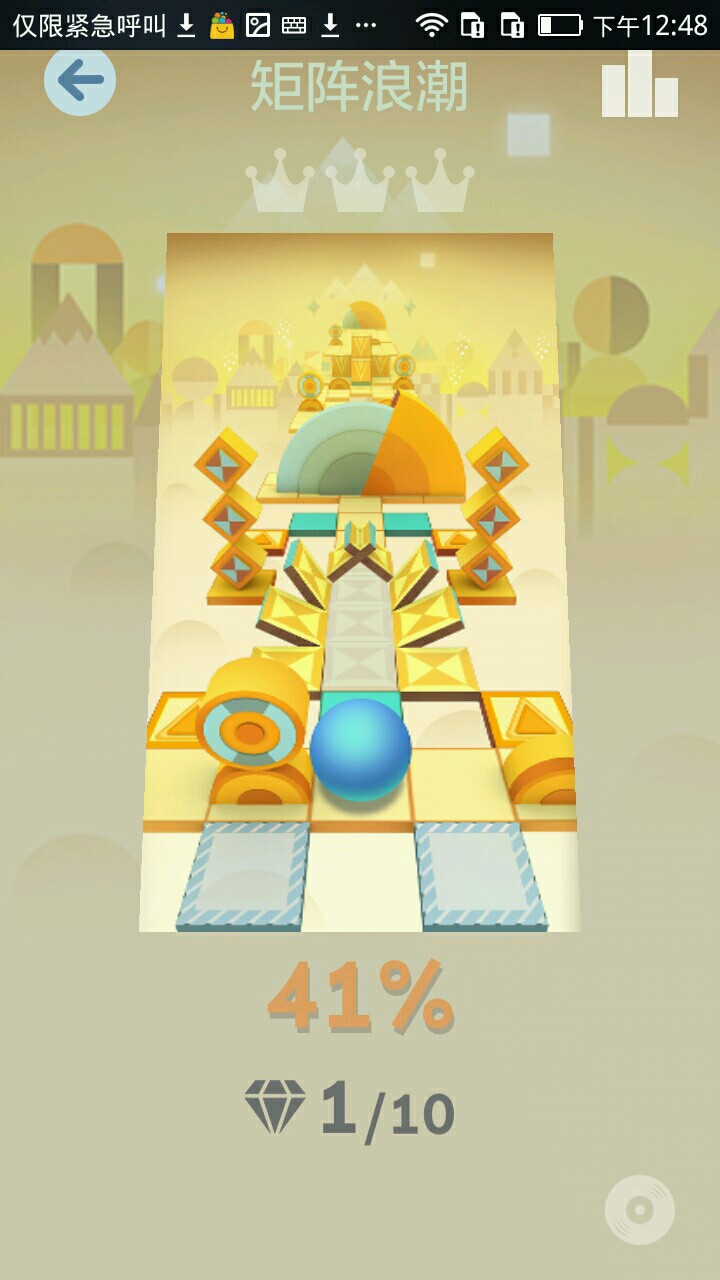Go back using the arrow button
Image resolution: width=720 pixels, height=1280 pixels.
[x=80, y=81]
